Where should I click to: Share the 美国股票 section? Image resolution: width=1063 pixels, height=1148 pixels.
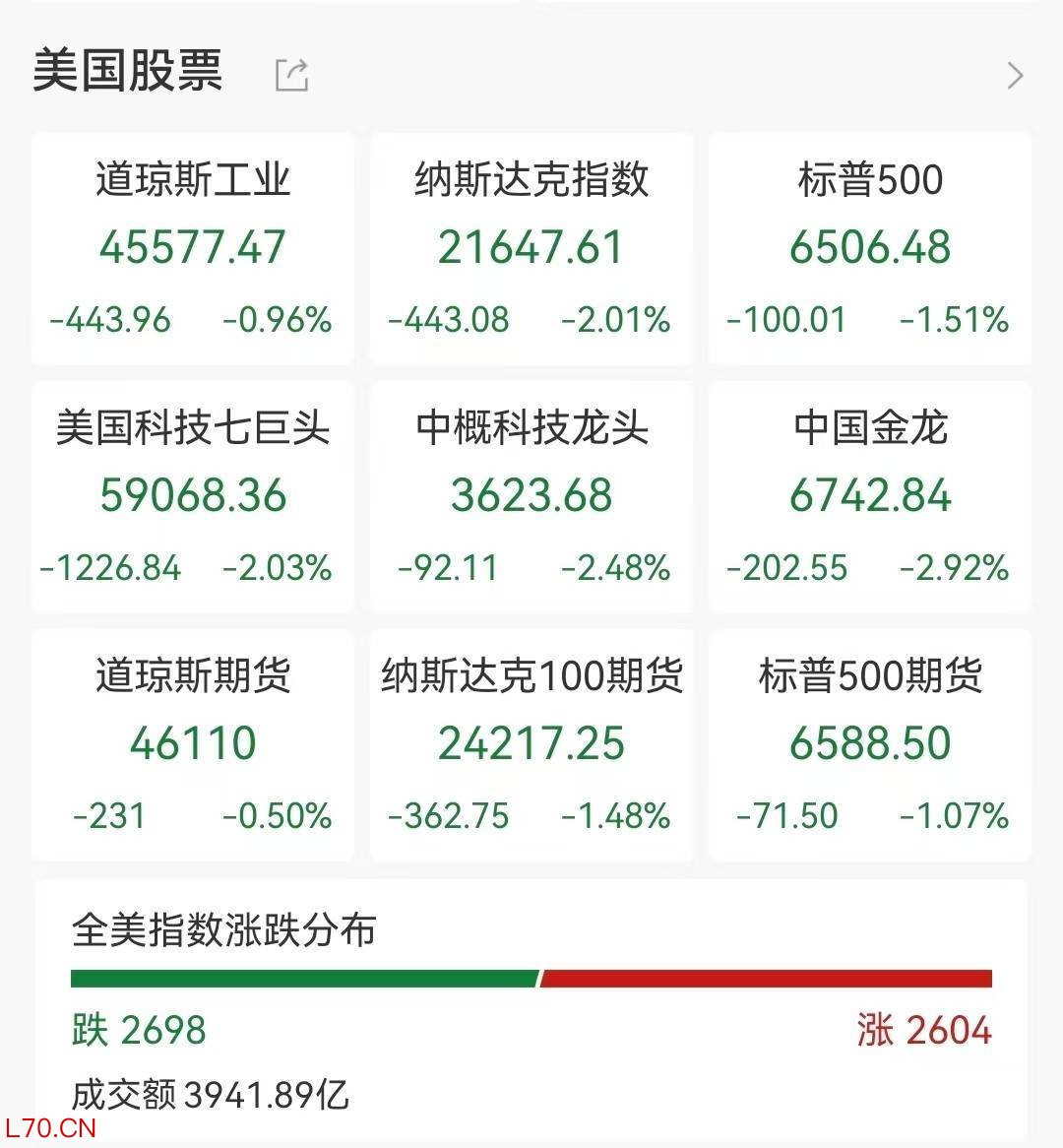click(x=291, y=75)
